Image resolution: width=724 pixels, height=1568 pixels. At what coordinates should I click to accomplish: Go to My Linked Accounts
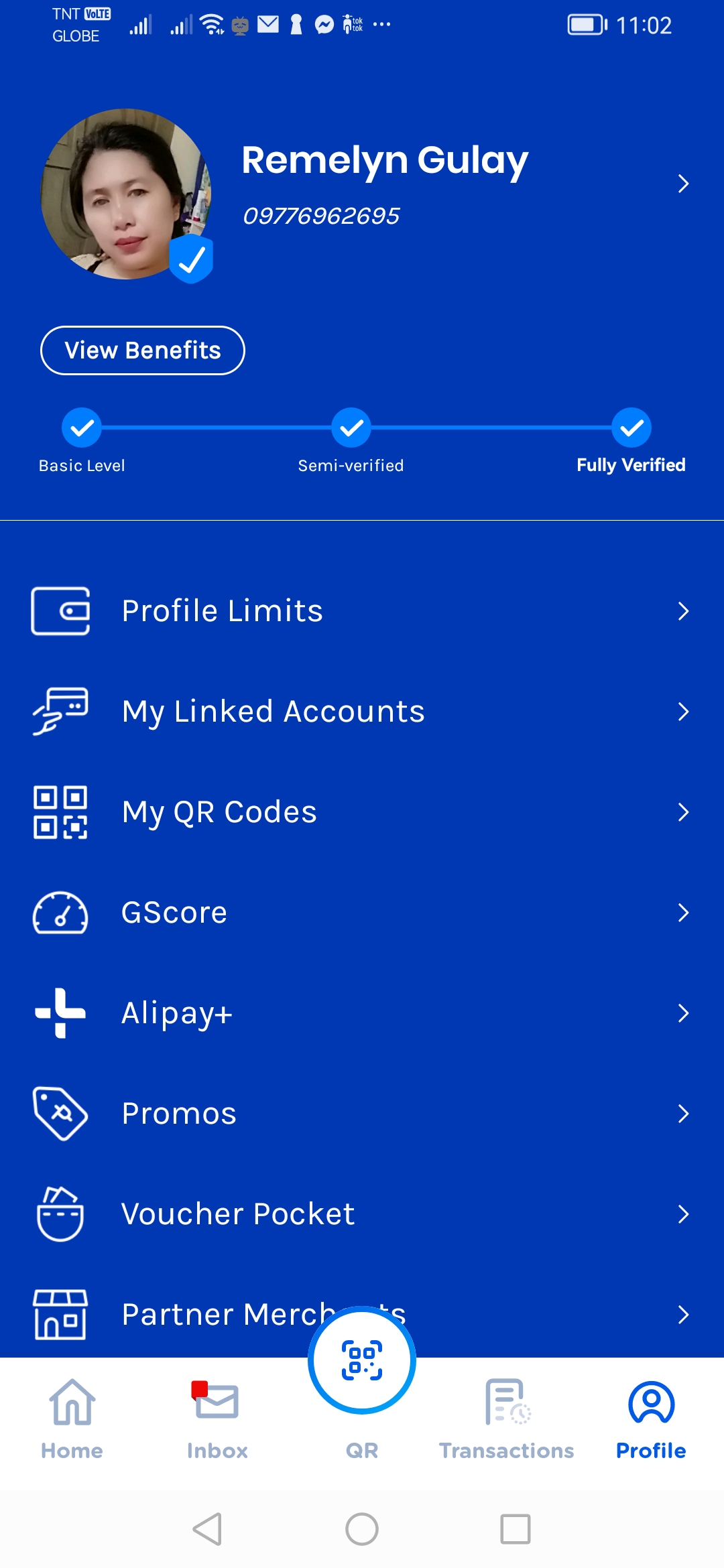click(362, 712)
